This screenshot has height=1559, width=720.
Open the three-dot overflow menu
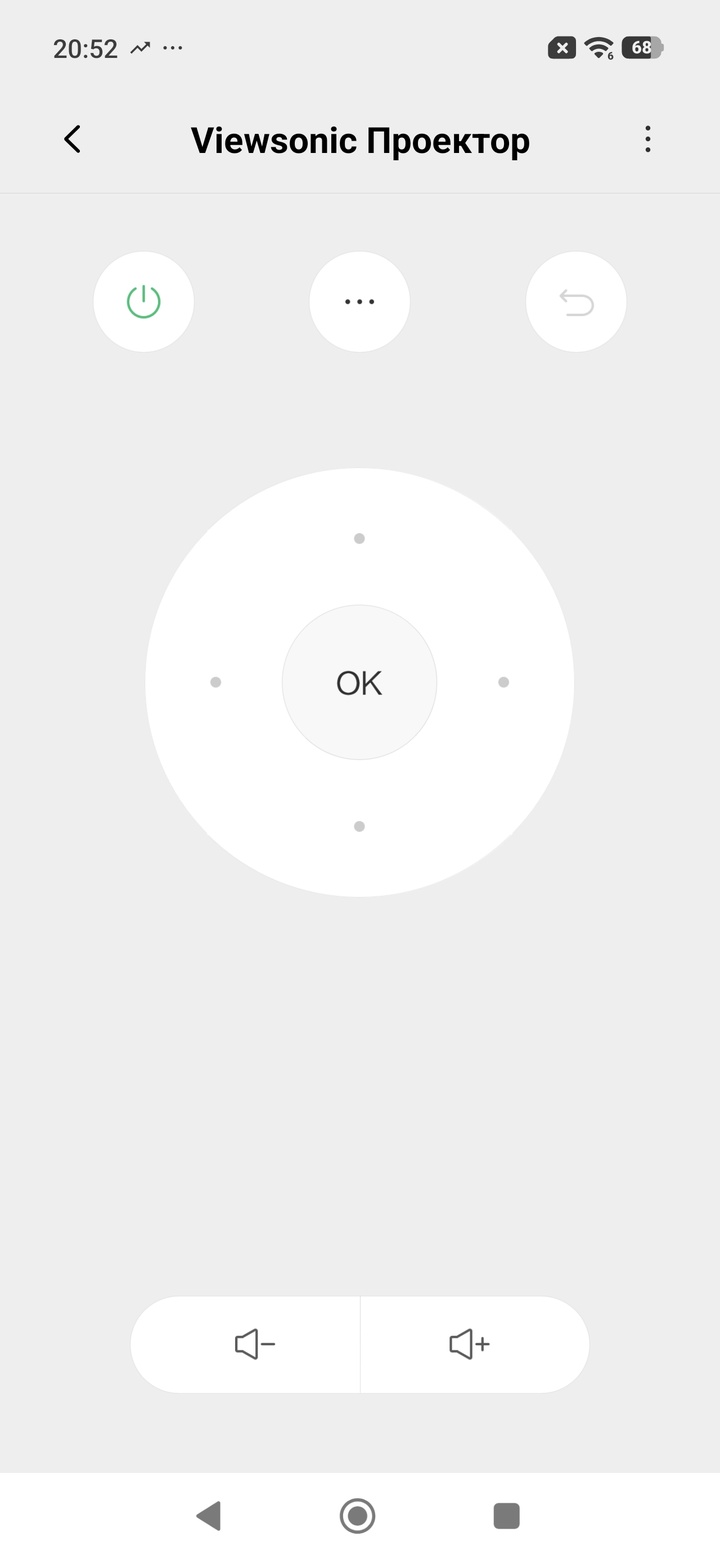pyautogui.click(x=648, y=139)
